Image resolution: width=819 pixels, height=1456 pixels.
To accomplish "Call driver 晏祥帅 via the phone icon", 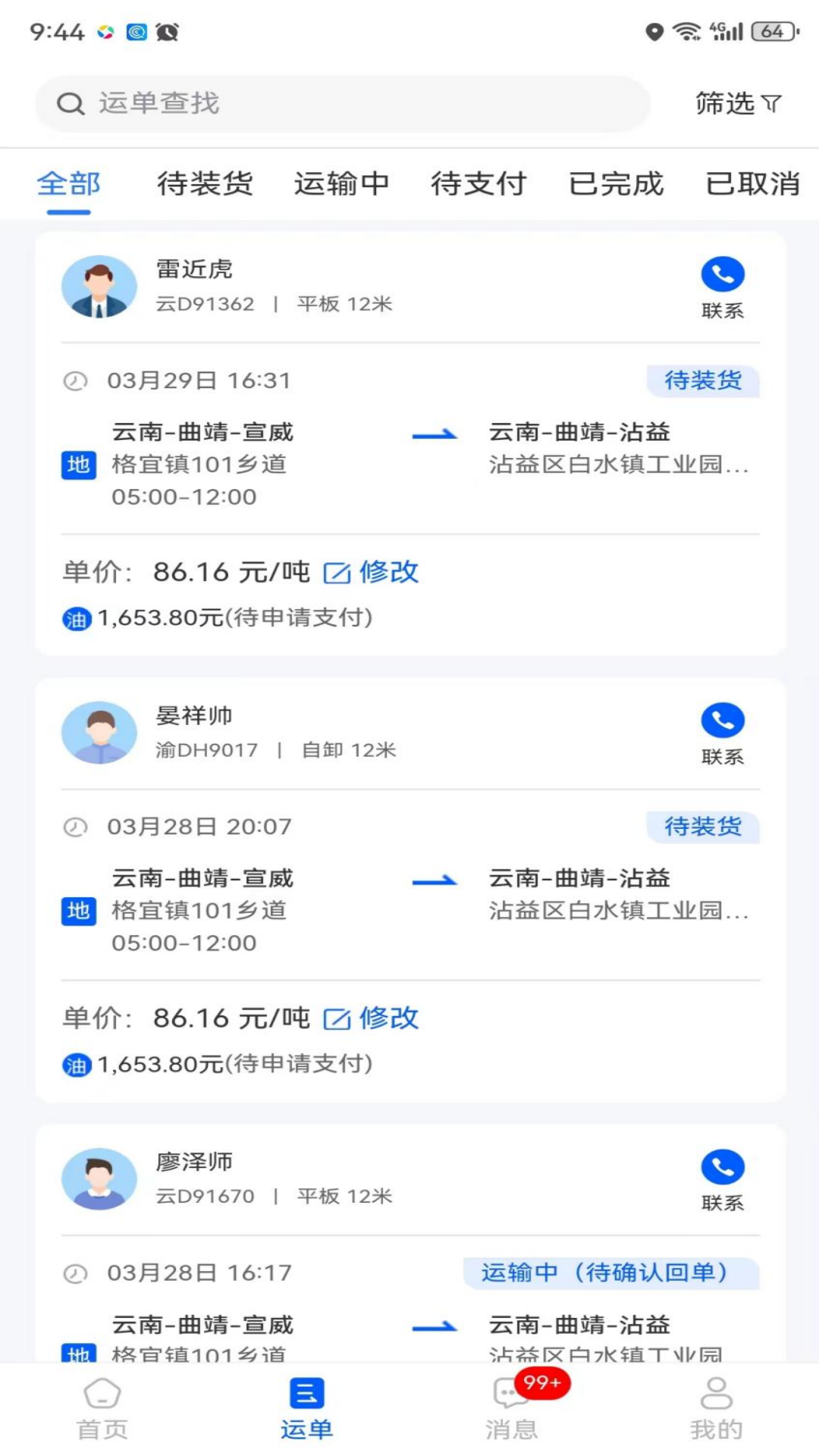I will coord(722,719).
